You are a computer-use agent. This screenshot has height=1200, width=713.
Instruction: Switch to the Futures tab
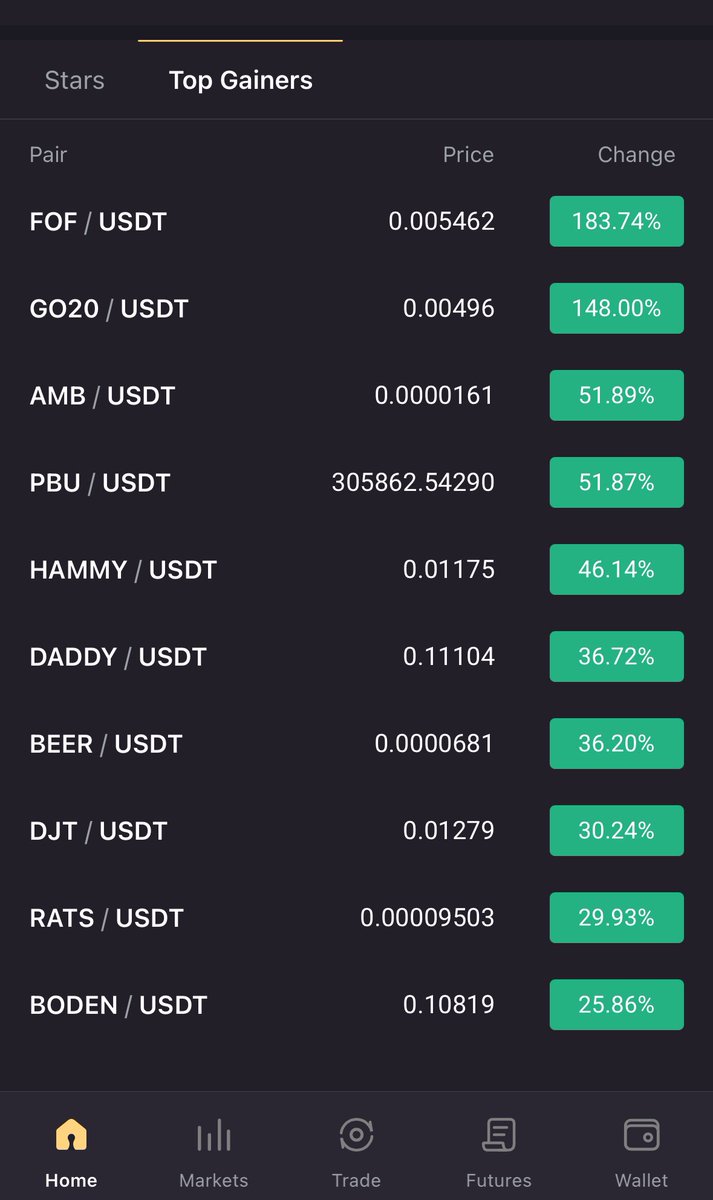point(498,1150)
